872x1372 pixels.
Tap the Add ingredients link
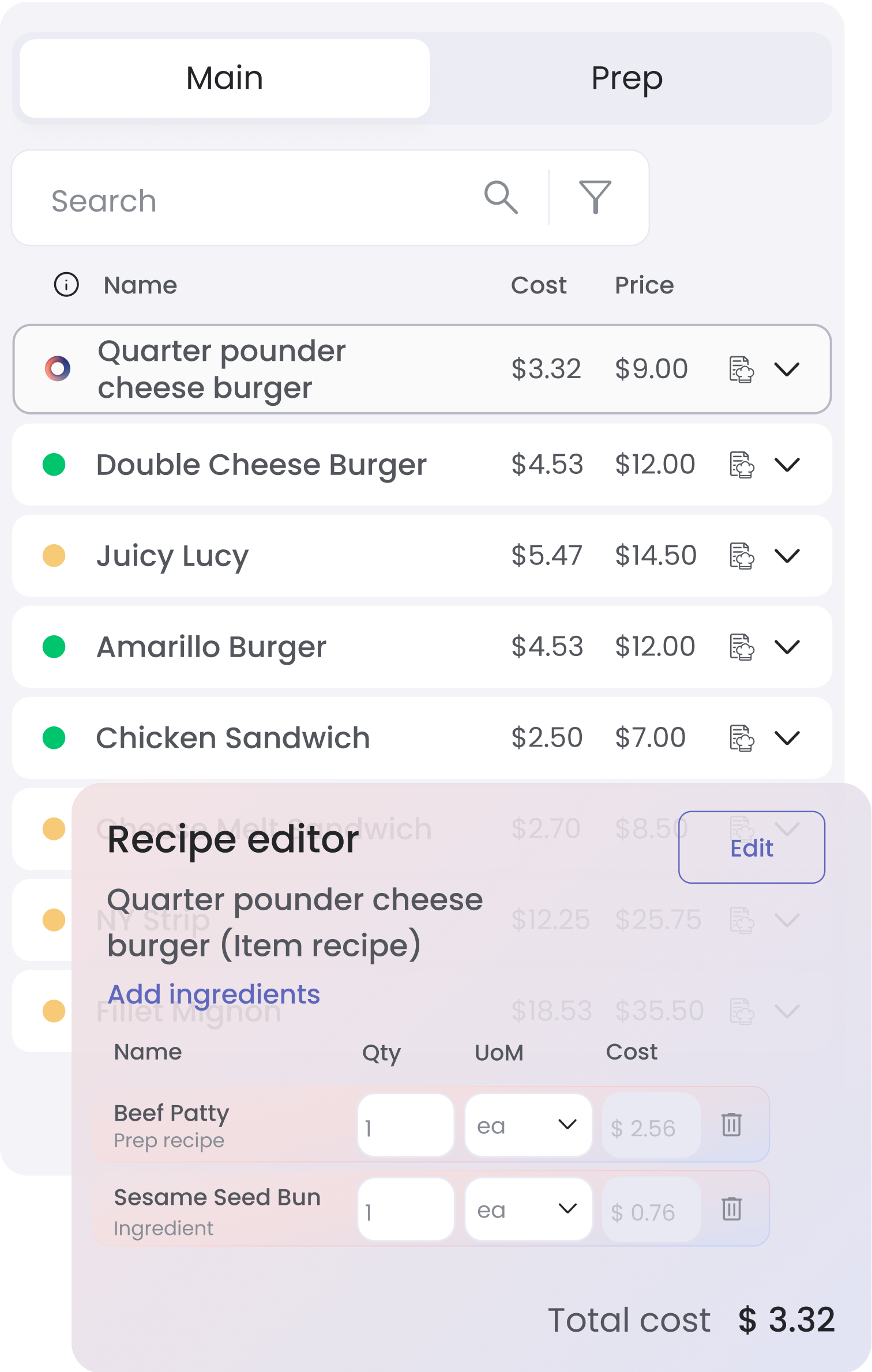(214, 994)
